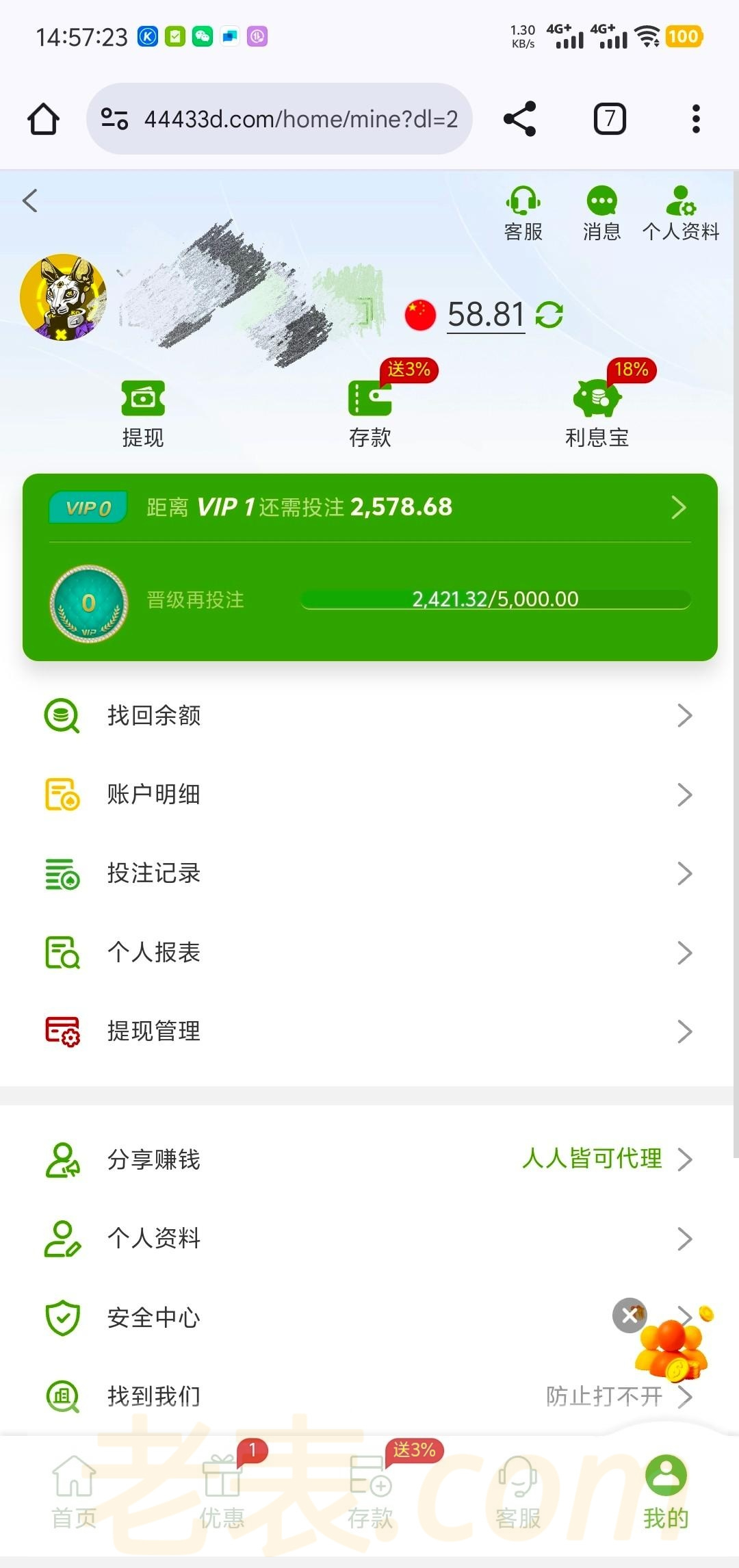This screenshot has width=739, height=1568.
Task: Open 个人报表 personal report
Action: (x=369, y=953)
